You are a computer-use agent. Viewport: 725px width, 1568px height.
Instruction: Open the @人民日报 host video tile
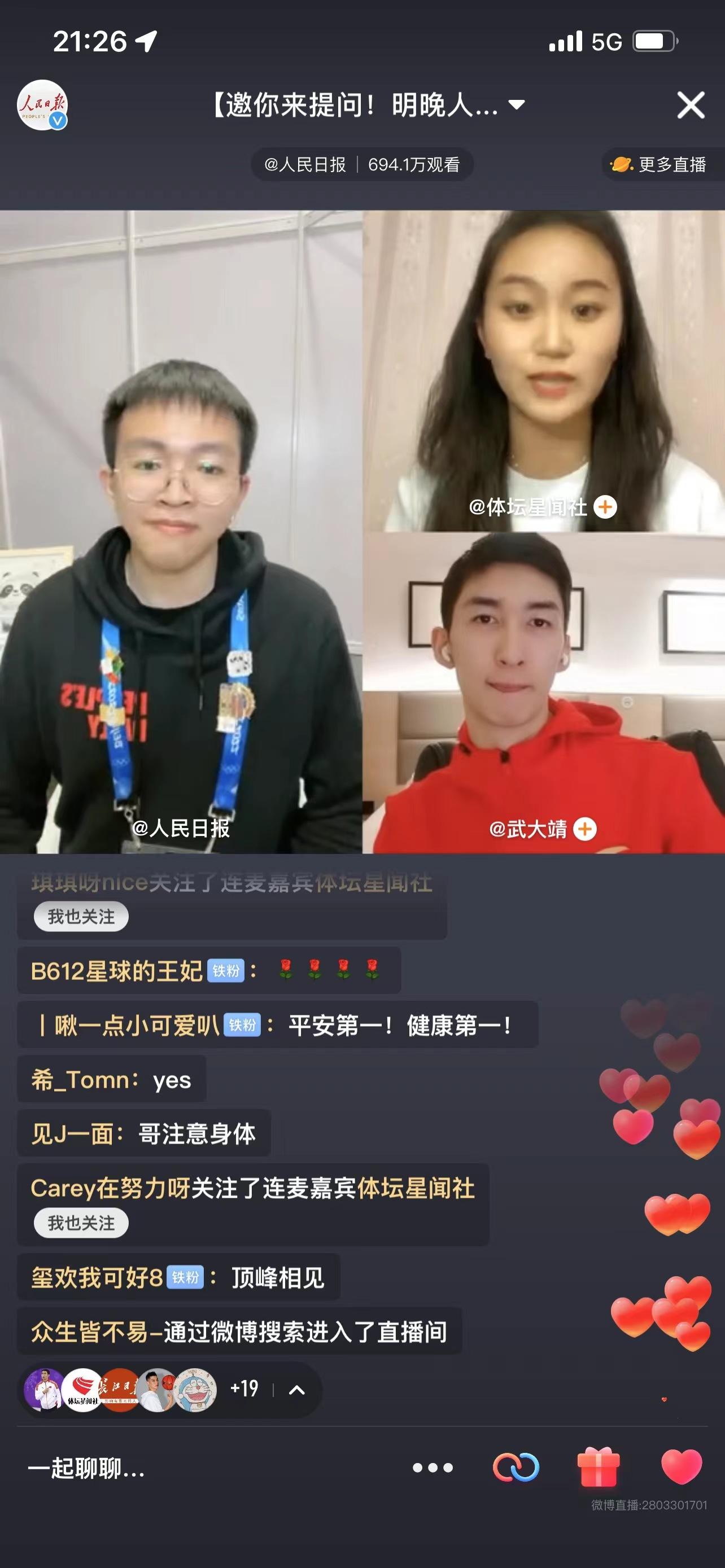pyautogui.click(x=181, y=532)
